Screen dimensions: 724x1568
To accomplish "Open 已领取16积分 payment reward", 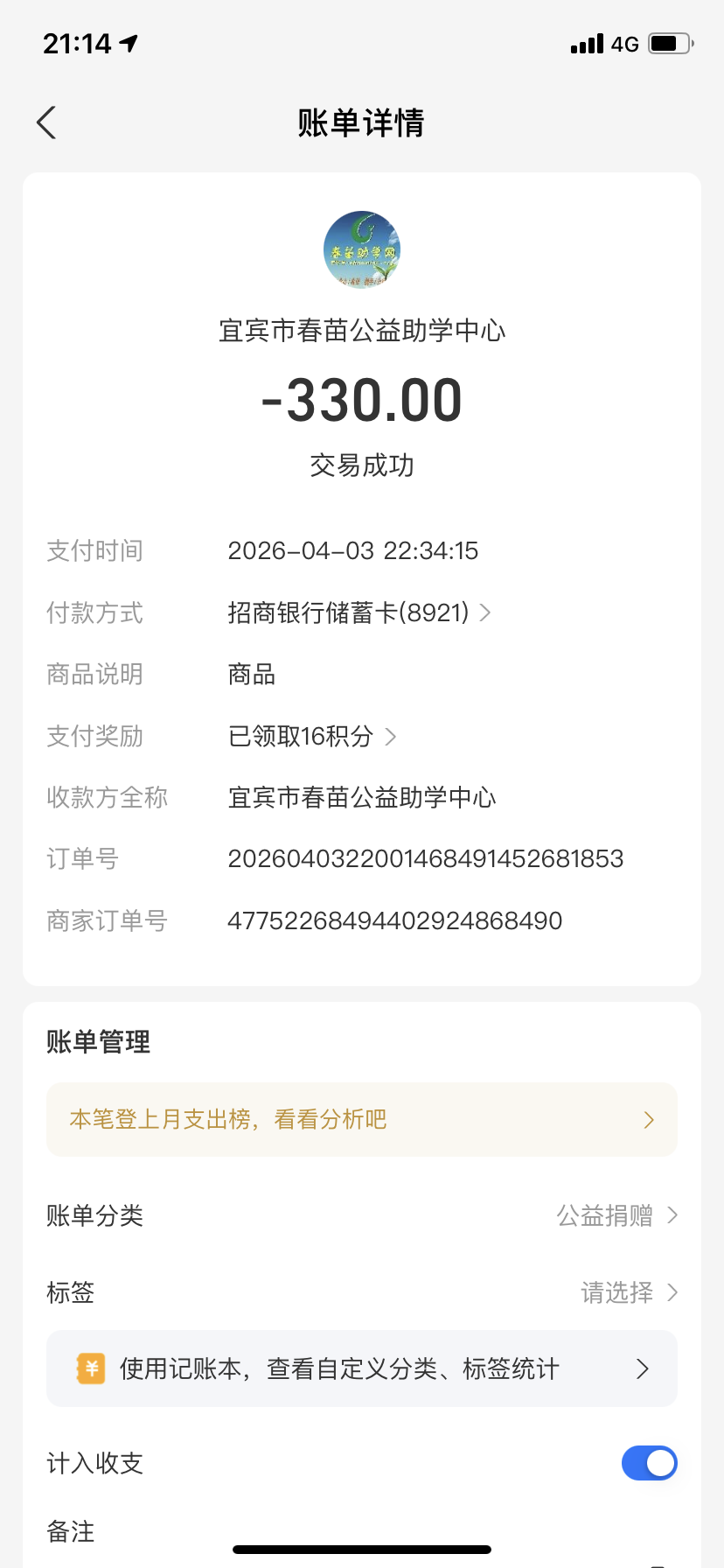I will [312, 737].
